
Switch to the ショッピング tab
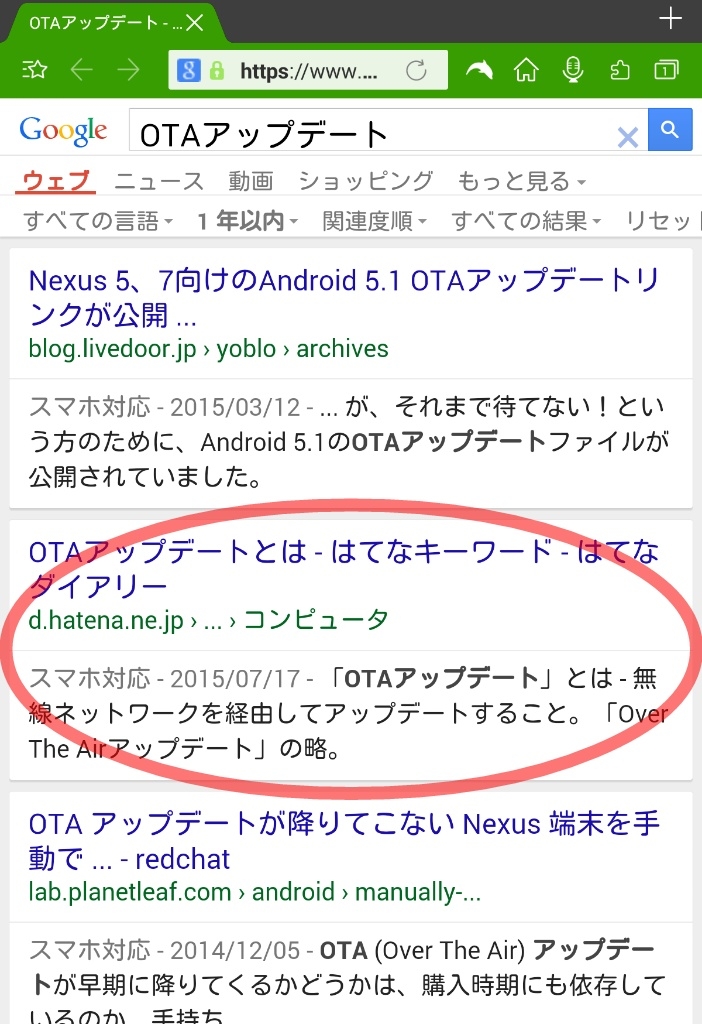(365, 181)
